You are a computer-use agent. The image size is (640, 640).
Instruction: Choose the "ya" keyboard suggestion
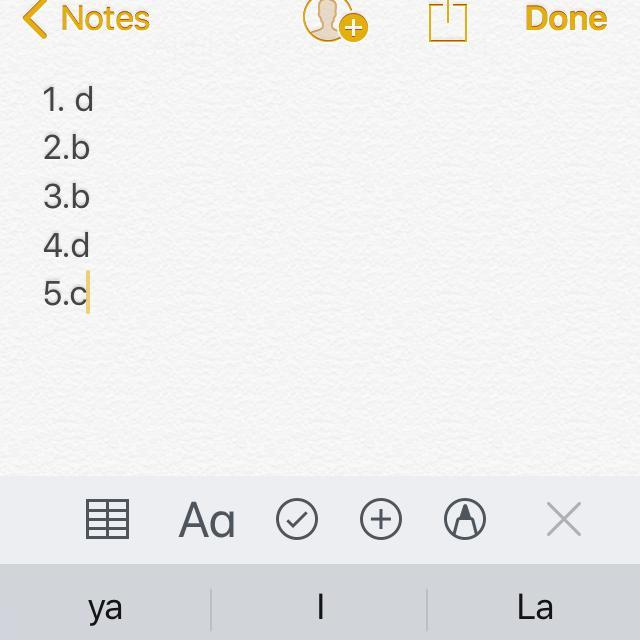105,607
